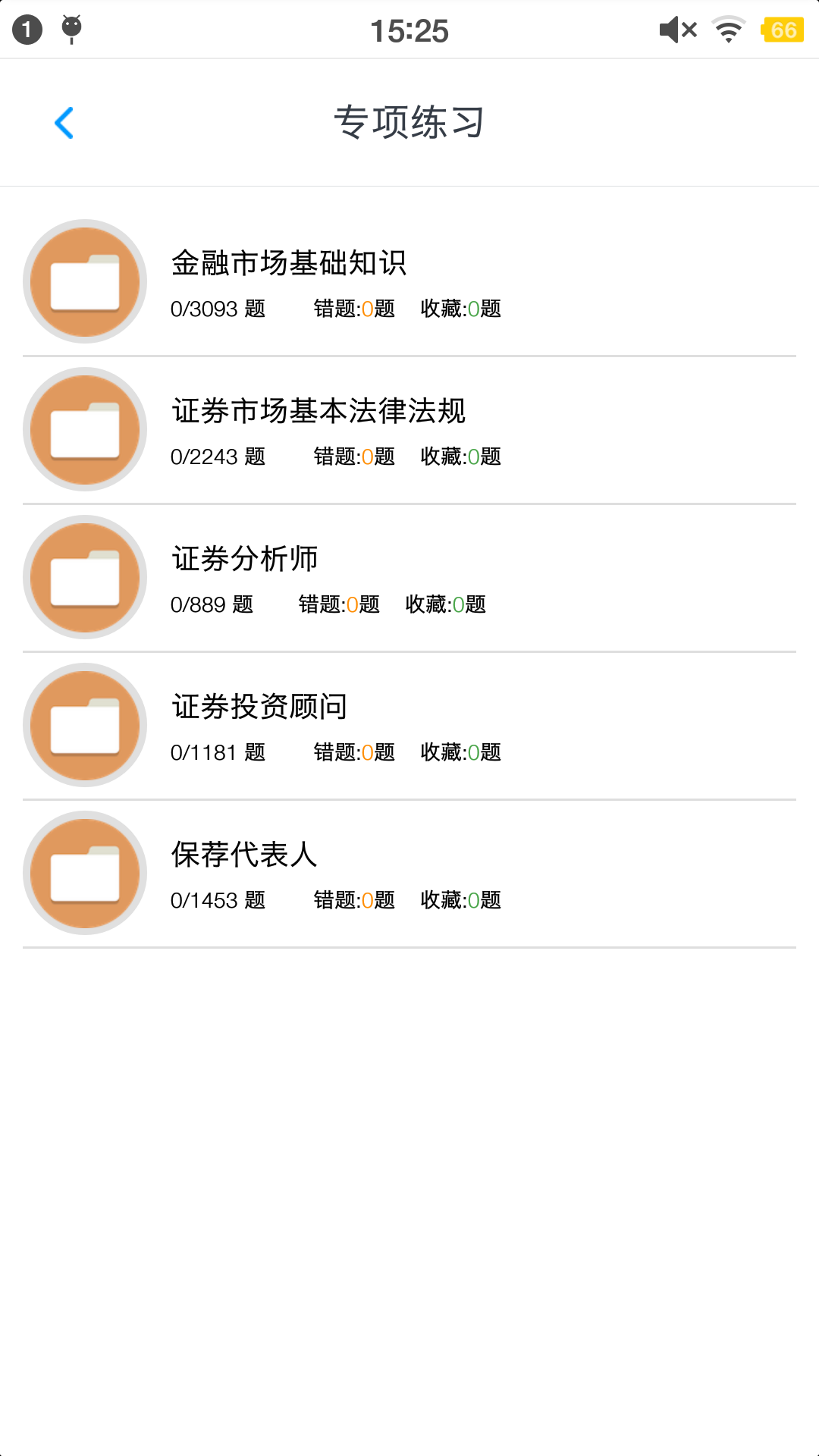This screenshot has height=1456, width=819.
Task: Open the 证券市场基本法律法规 folder icon
Action: tap(84, 429)
